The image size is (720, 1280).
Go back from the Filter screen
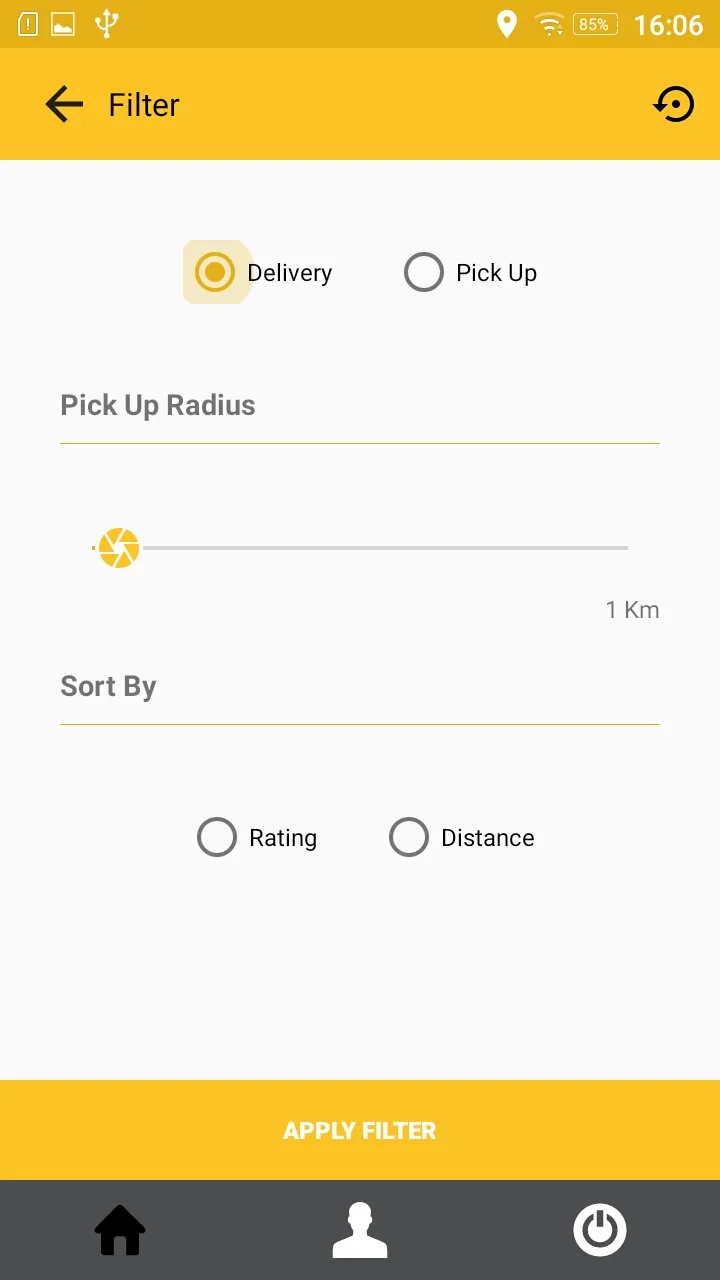click(64, 104)
